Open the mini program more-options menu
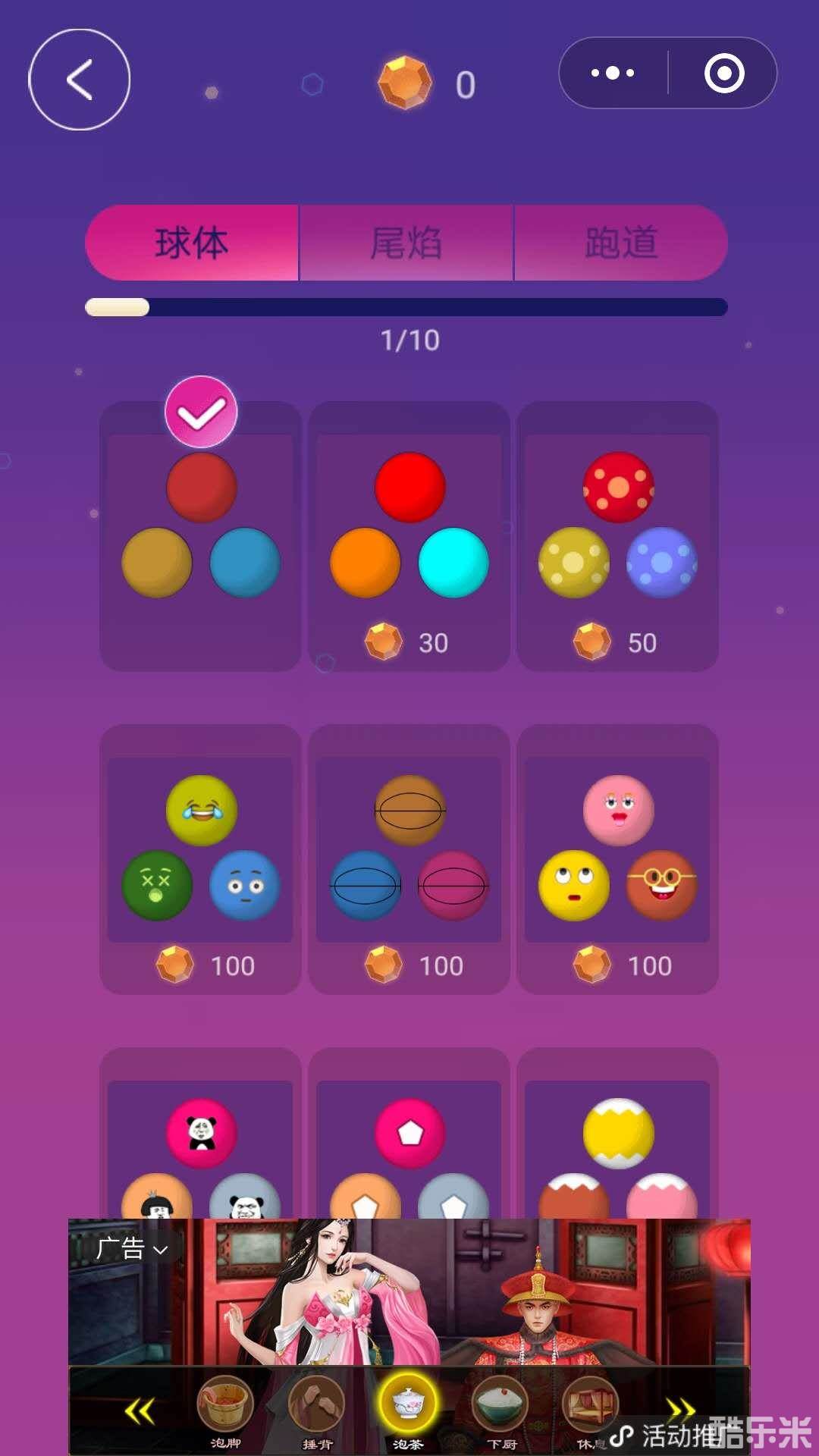Viewport: 819px width, 1456px height. (x=613, y=74)
